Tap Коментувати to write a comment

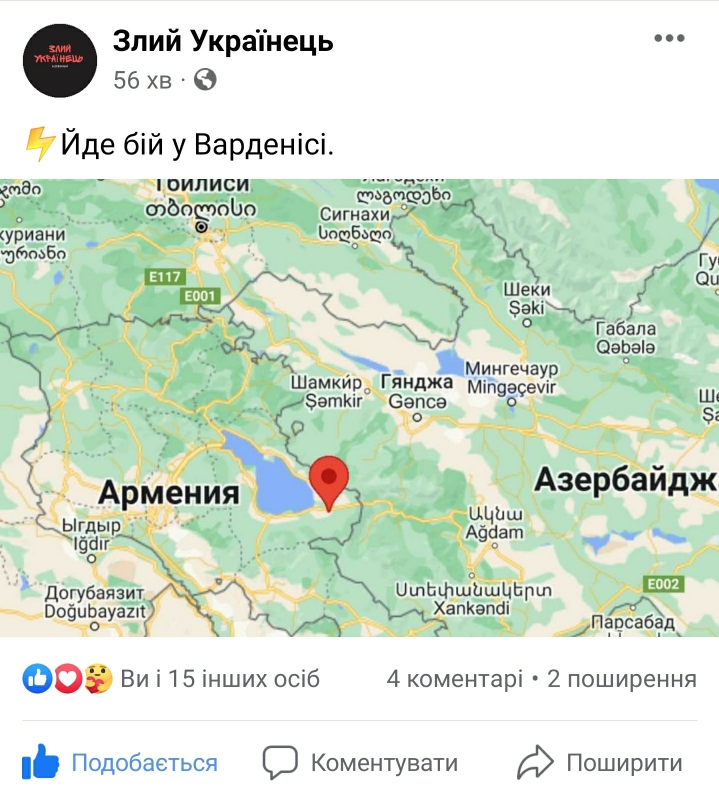click(360, 763)
